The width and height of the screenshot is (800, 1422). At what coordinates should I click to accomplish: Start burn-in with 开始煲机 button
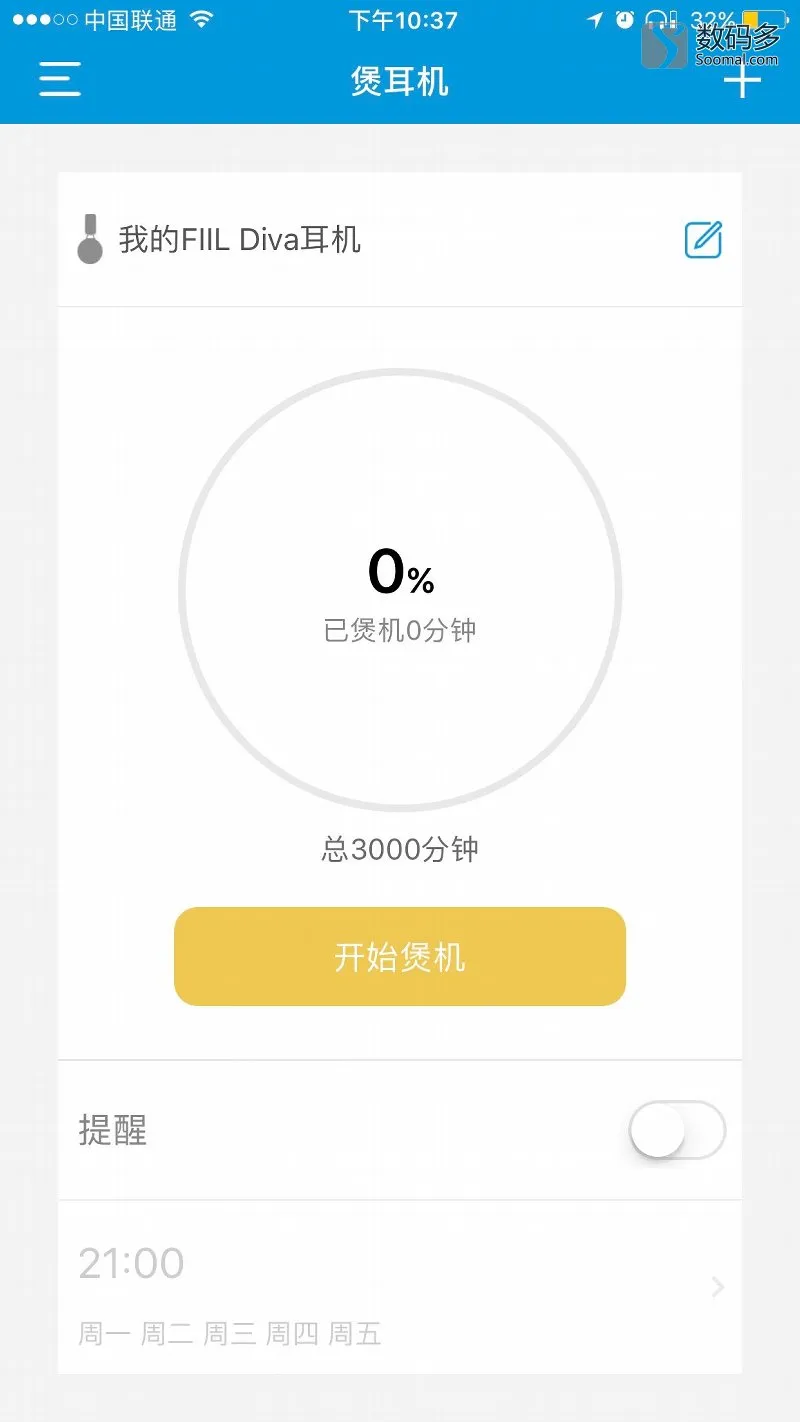point(400,957)
